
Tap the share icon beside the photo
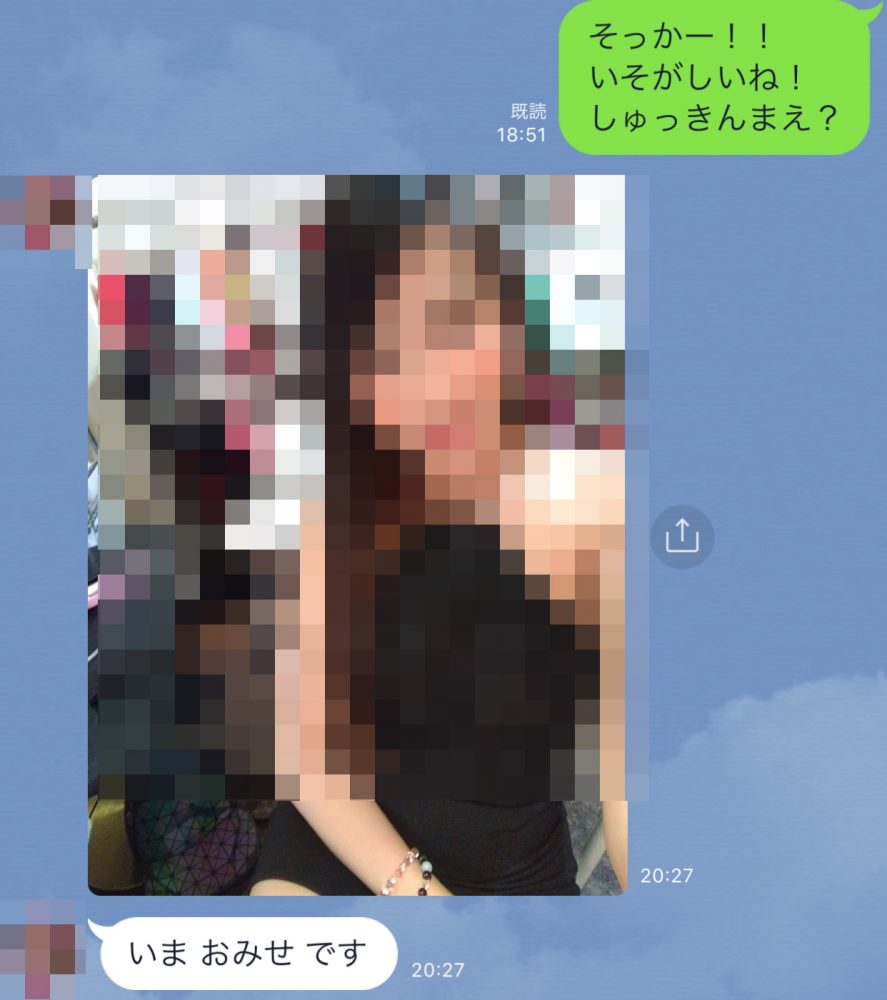pos(681,537)
